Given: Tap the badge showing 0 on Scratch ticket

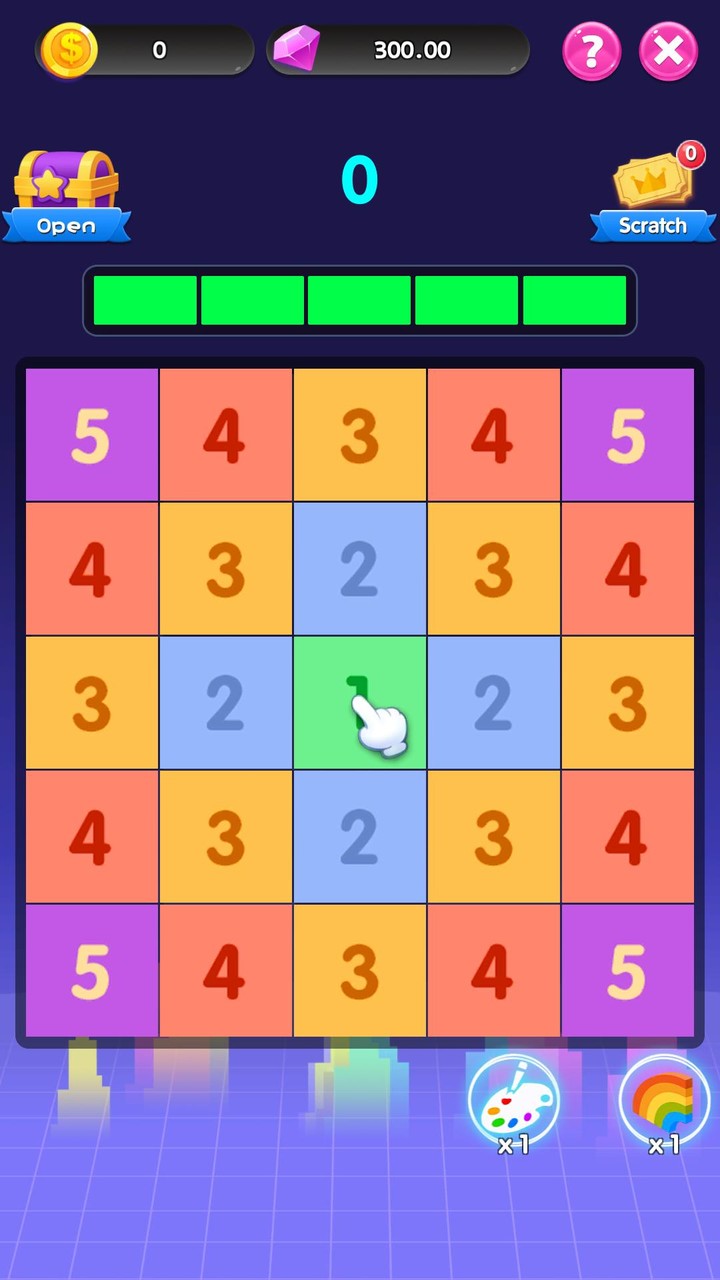Looking at the screenshot, I should [690, 155].
